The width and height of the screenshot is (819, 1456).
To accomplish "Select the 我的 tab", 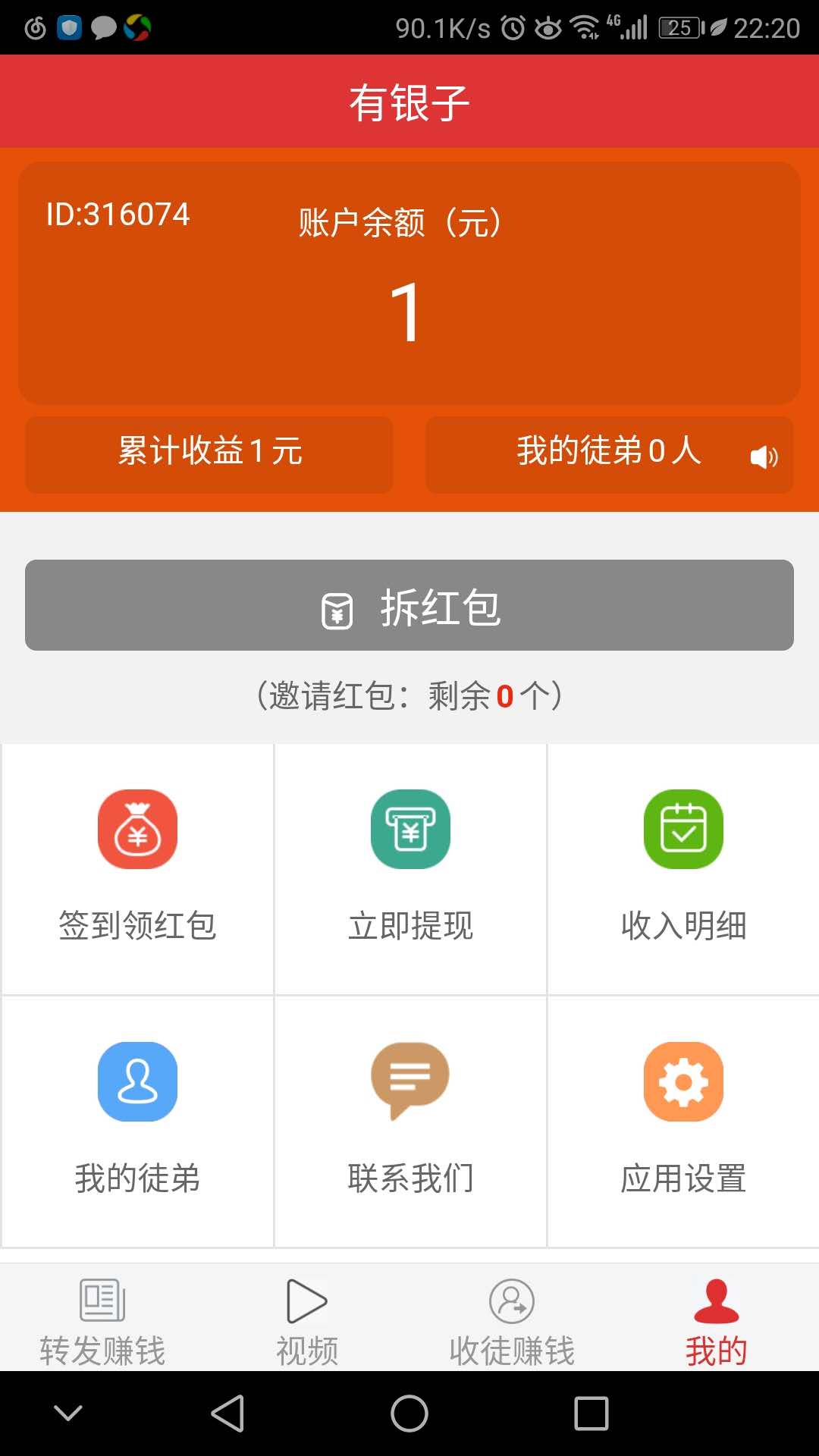I will (717, 1321).
